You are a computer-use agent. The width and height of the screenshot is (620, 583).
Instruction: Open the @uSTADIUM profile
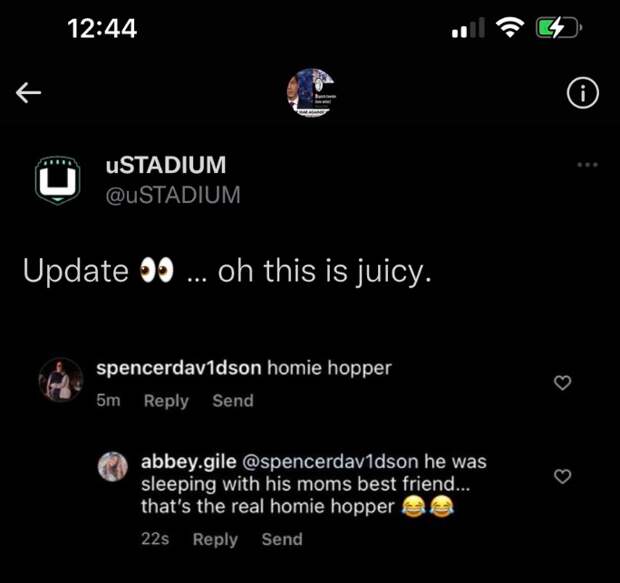click(x=173, y=194)
